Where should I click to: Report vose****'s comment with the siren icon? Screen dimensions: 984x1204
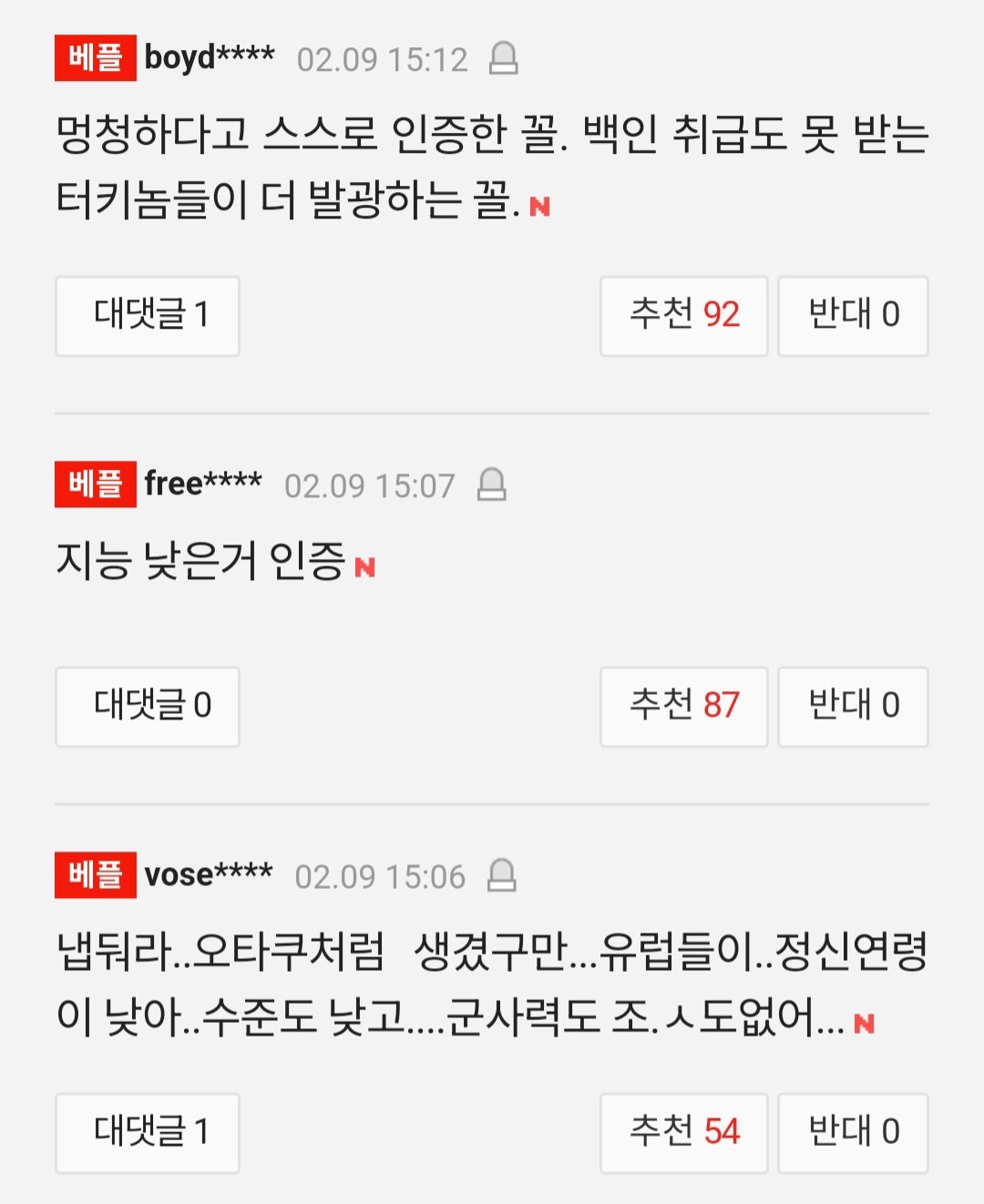501,876
